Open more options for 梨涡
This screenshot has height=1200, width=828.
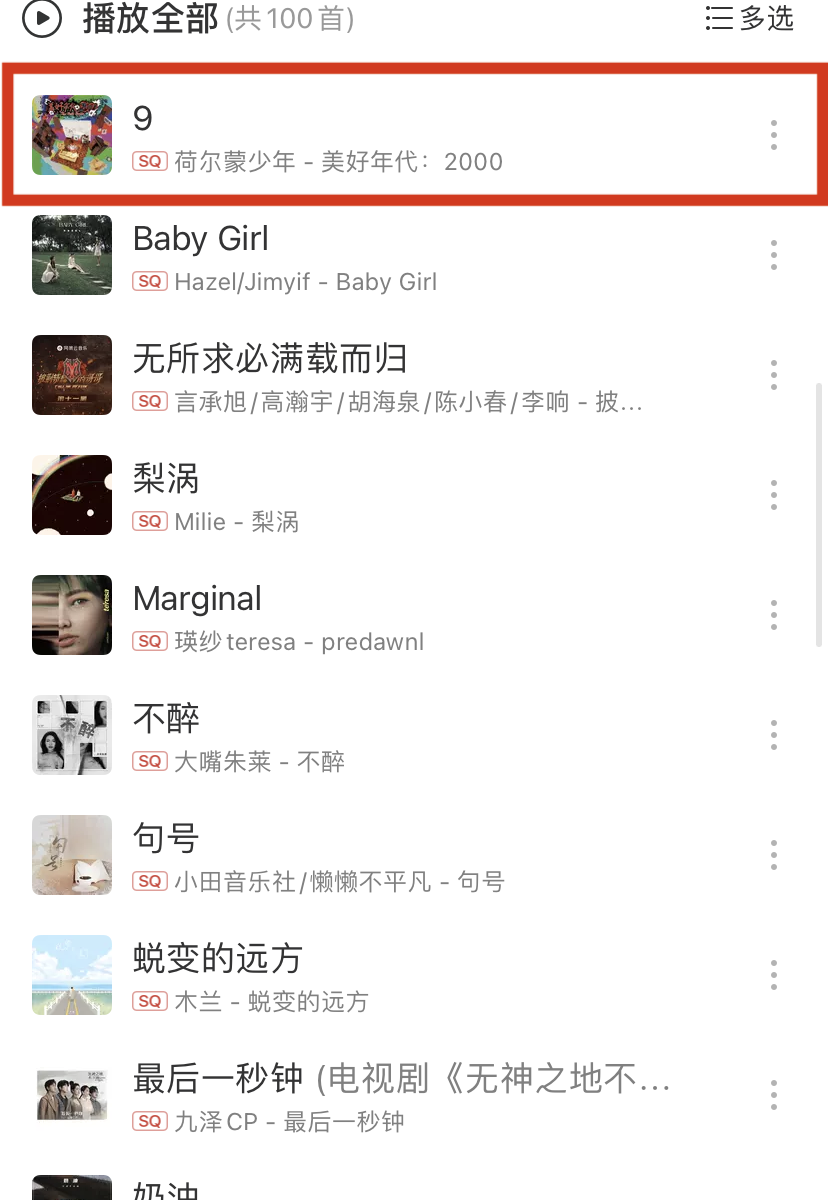[x=773, y=495]
